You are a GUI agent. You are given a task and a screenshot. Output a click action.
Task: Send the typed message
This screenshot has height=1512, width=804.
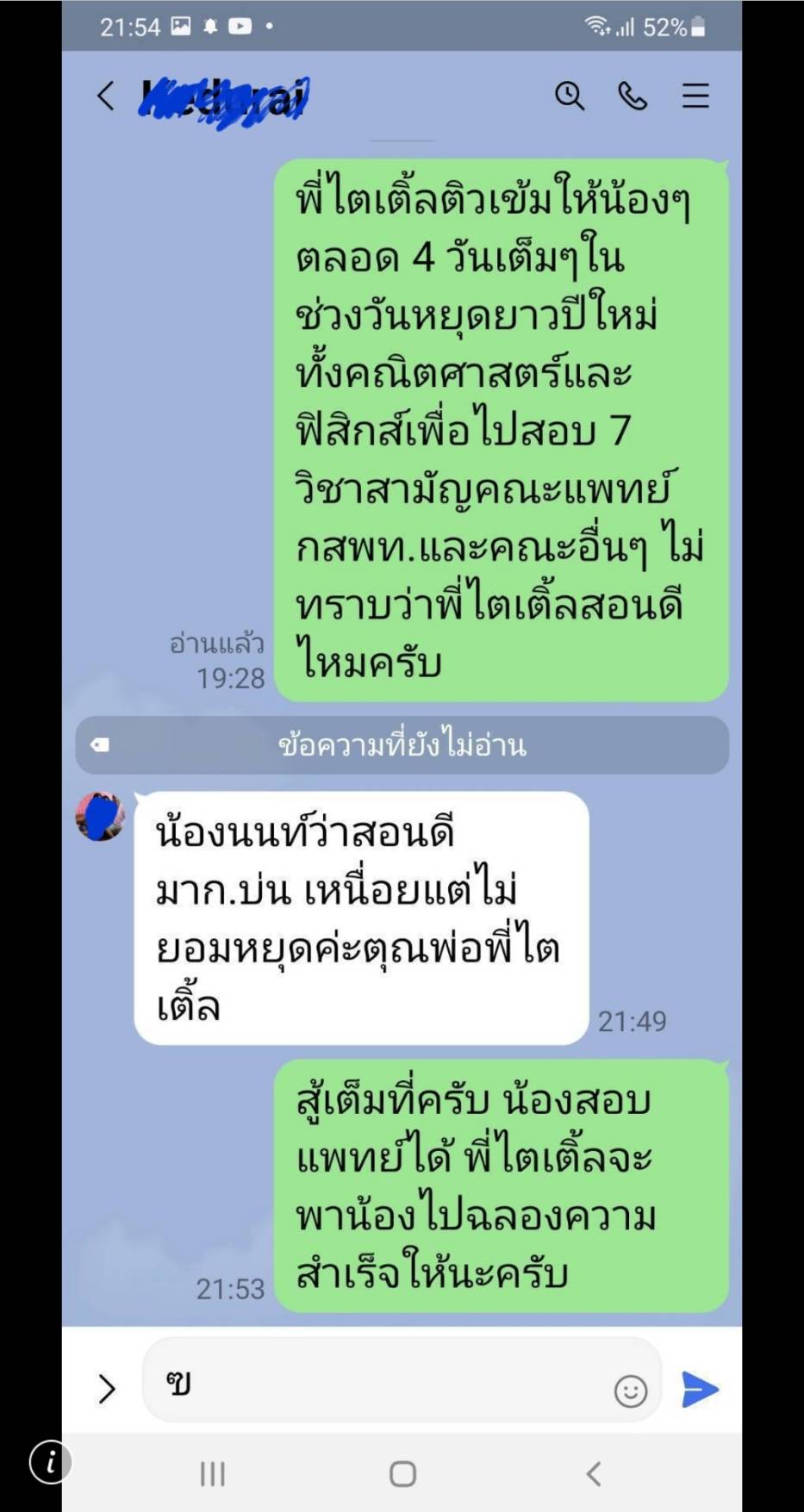700,1389
